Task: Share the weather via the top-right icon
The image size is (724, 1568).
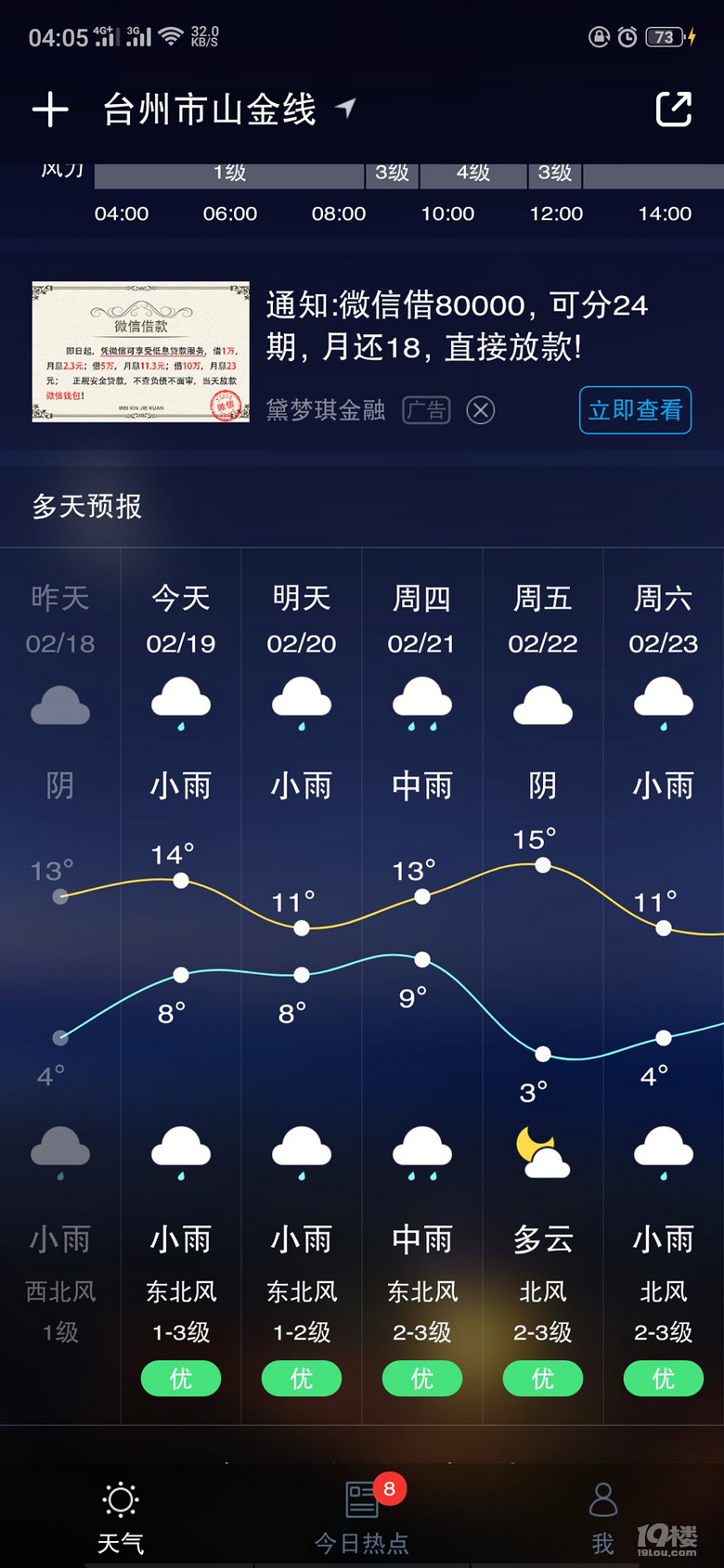Action: (674, 110)
